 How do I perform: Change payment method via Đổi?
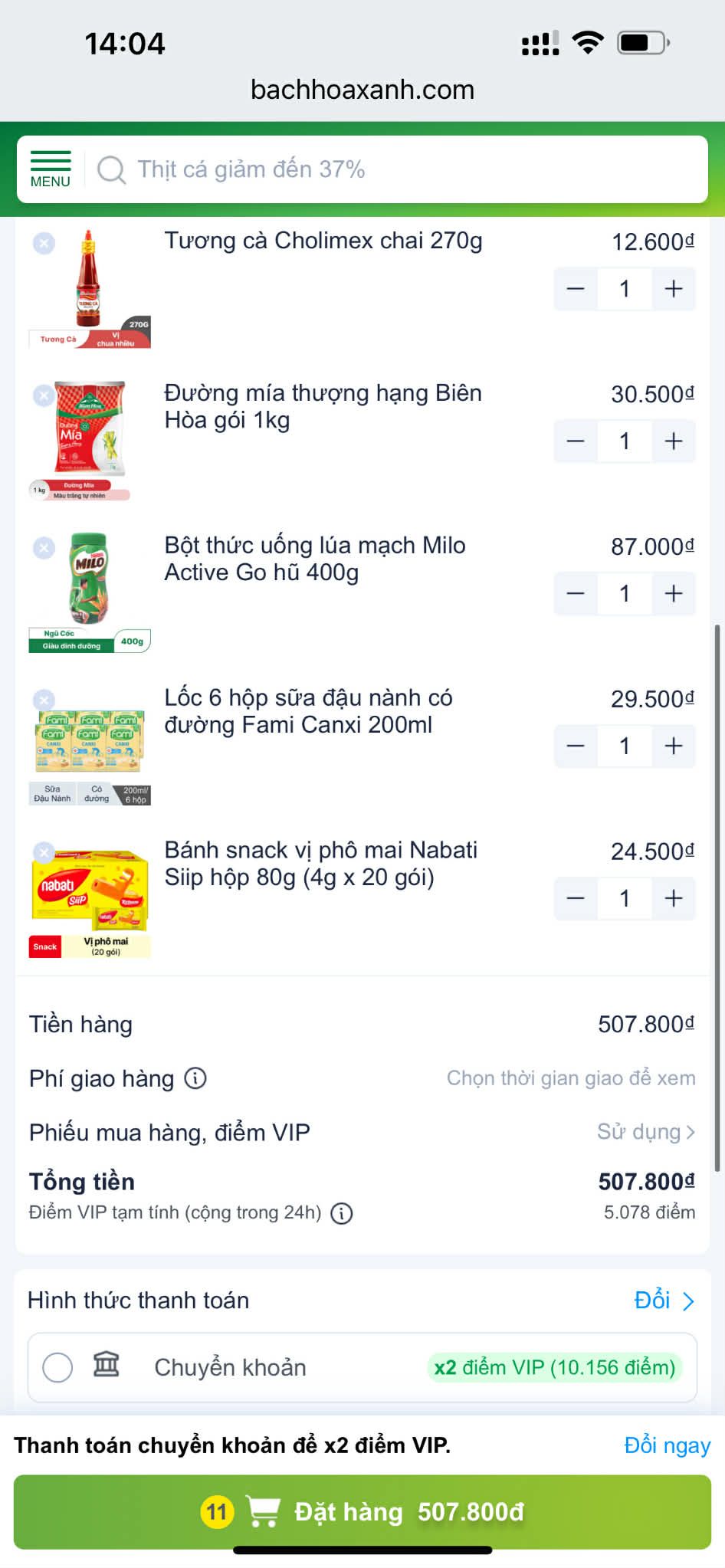664,1301
